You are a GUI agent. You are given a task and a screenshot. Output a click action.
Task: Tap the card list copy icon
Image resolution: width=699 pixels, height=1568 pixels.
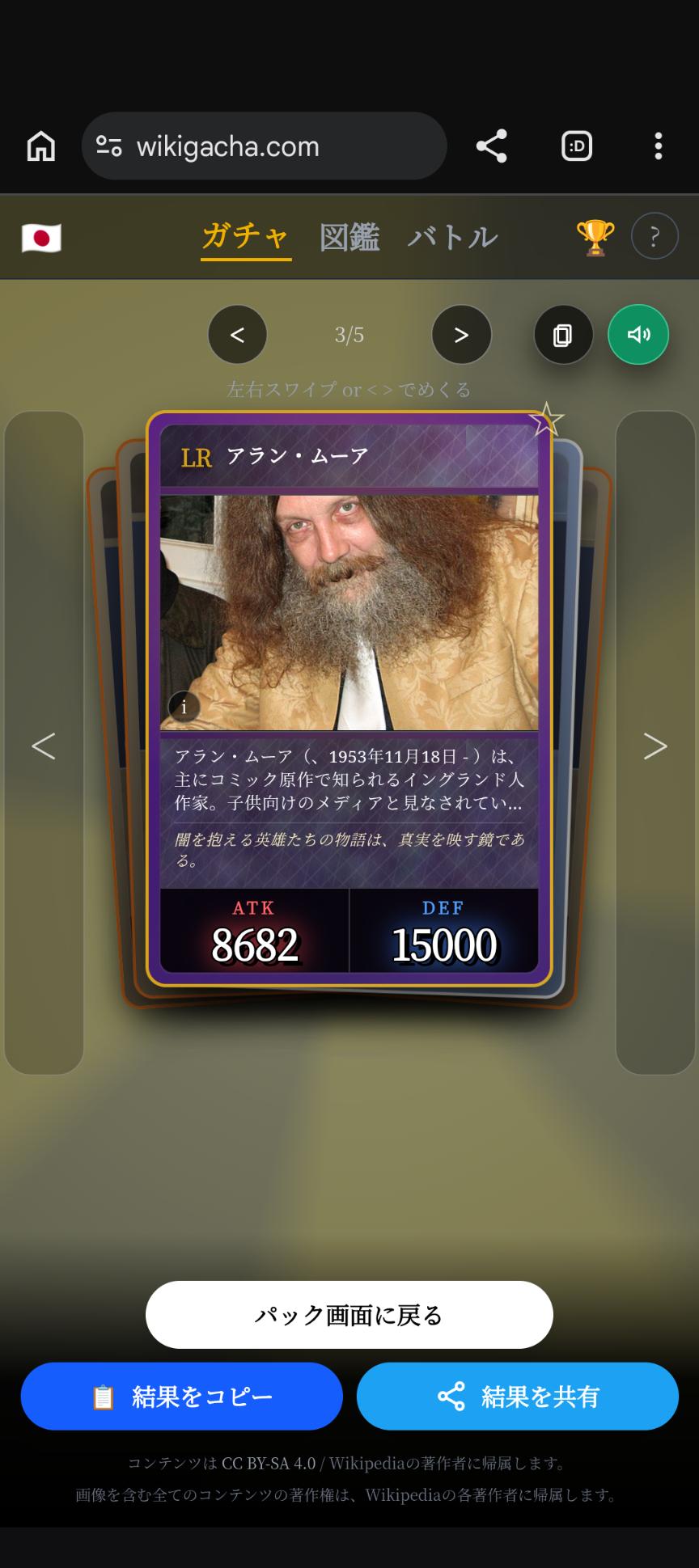click(x=563, y=335)
